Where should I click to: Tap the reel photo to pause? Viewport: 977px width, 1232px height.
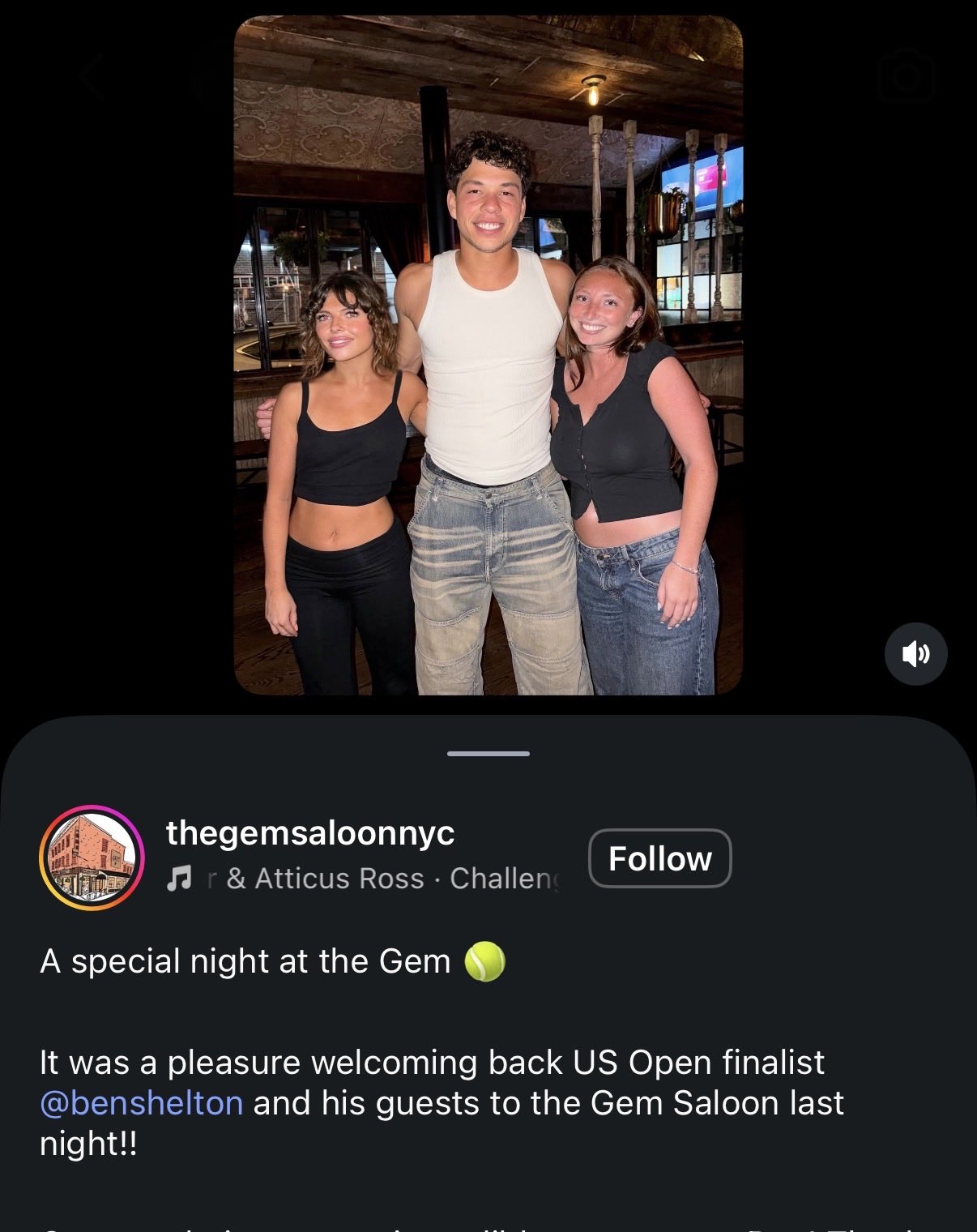[488, 355]
